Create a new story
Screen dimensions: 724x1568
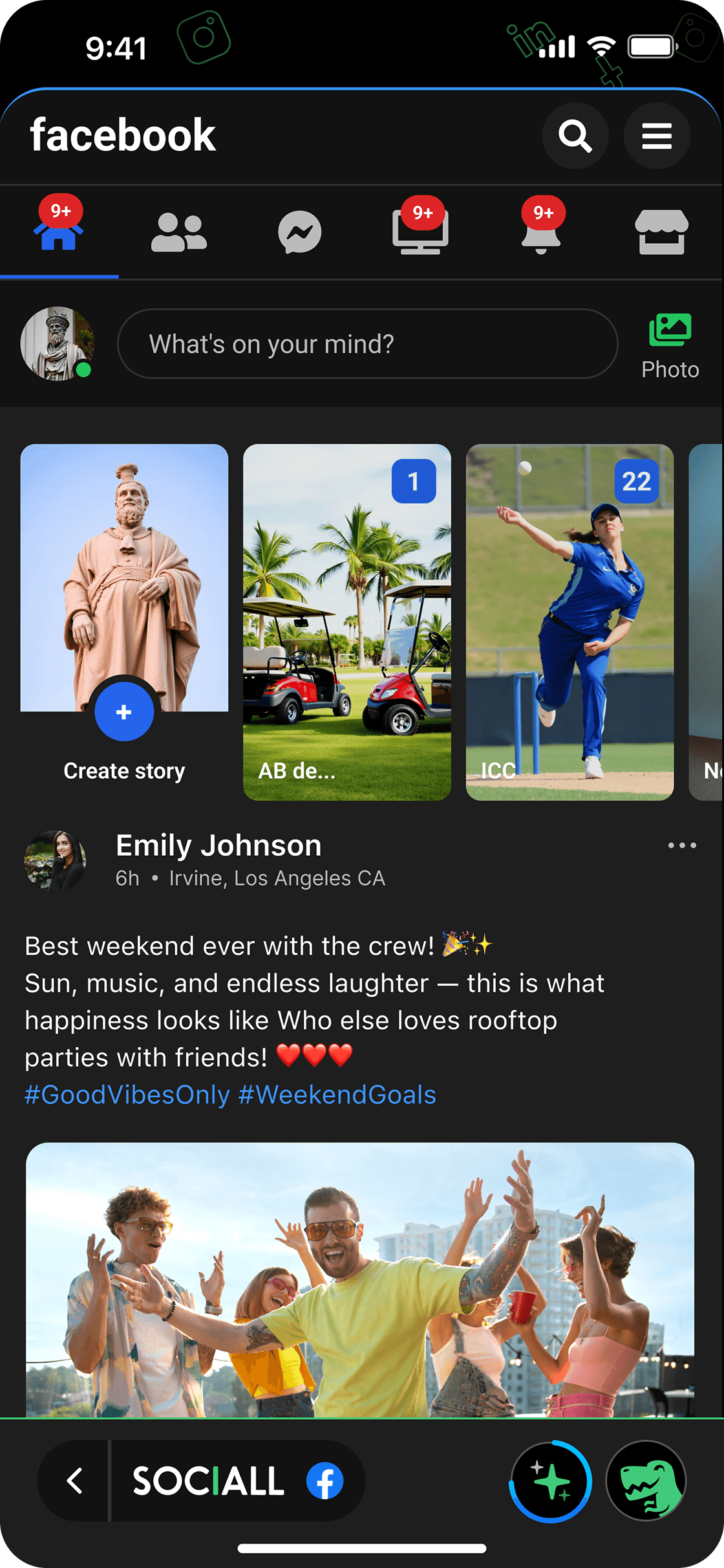tap(124, 622)
